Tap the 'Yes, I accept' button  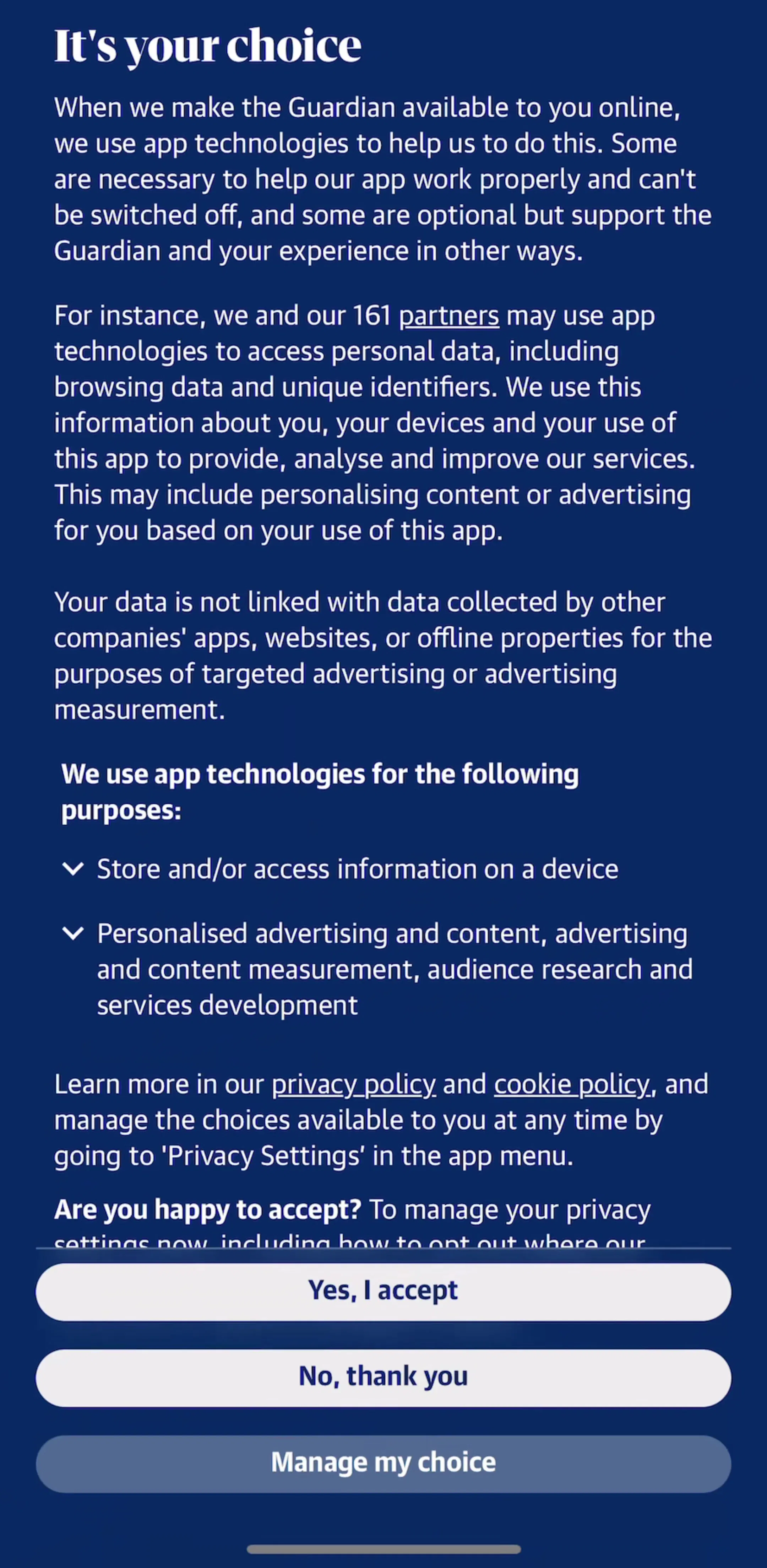(x=383, y=1292)
